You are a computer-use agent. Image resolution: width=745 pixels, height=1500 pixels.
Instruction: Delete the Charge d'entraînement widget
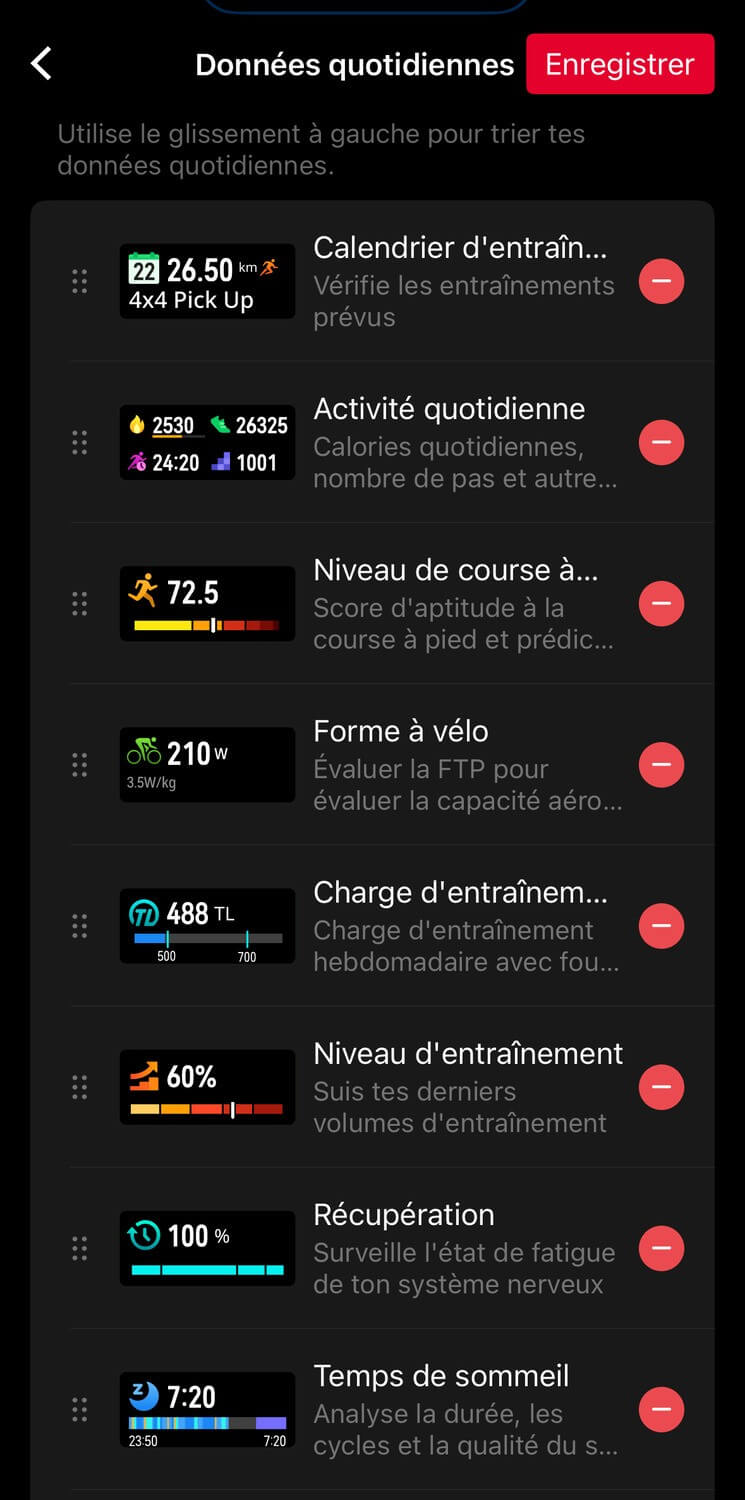(x=661, y=926)
